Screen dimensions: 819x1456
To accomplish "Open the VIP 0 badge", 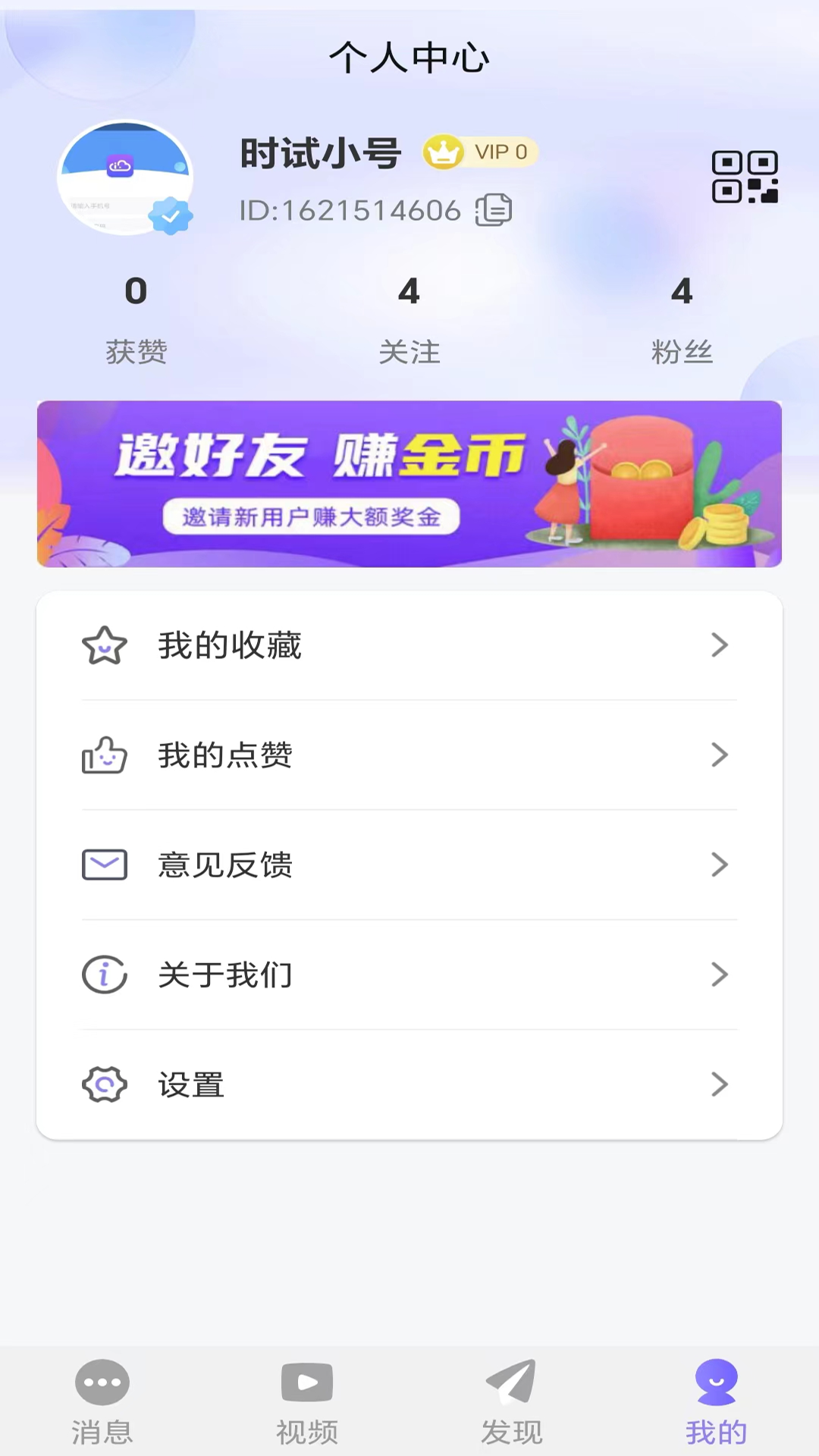I will pyautogui.click(x=481, y=152).
